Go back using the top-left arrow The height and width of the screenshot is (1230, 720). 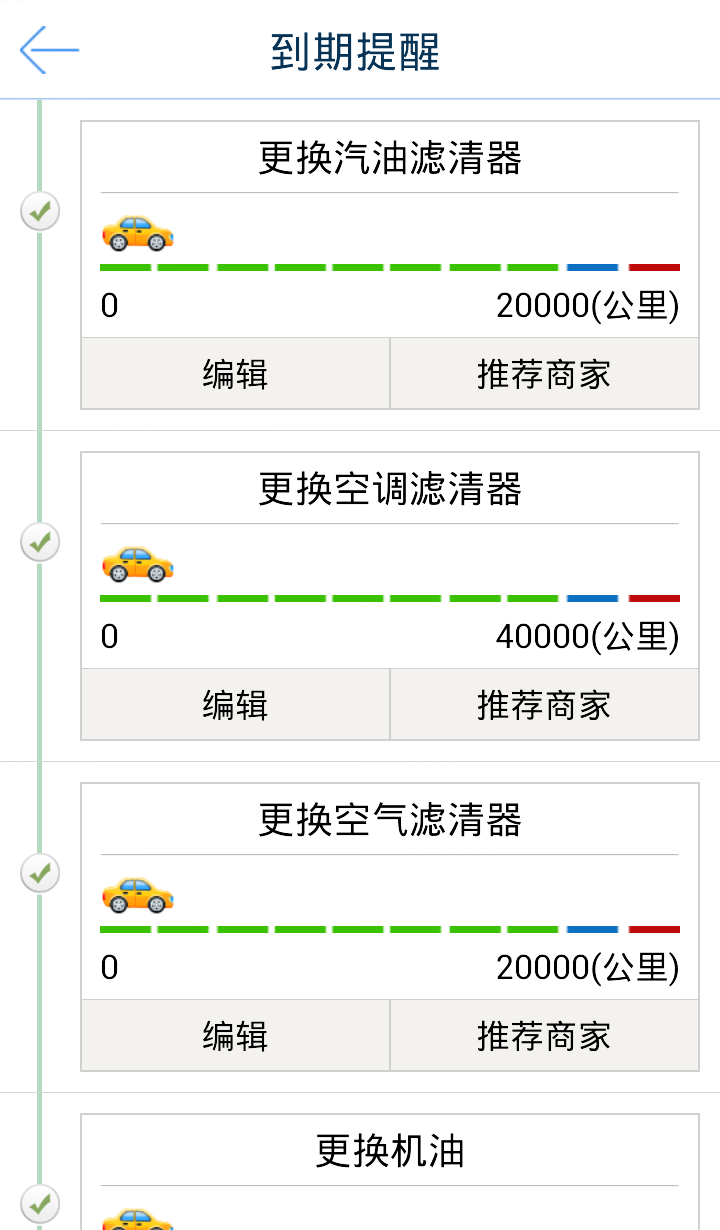pyautogui.click(x=48, y=50)
